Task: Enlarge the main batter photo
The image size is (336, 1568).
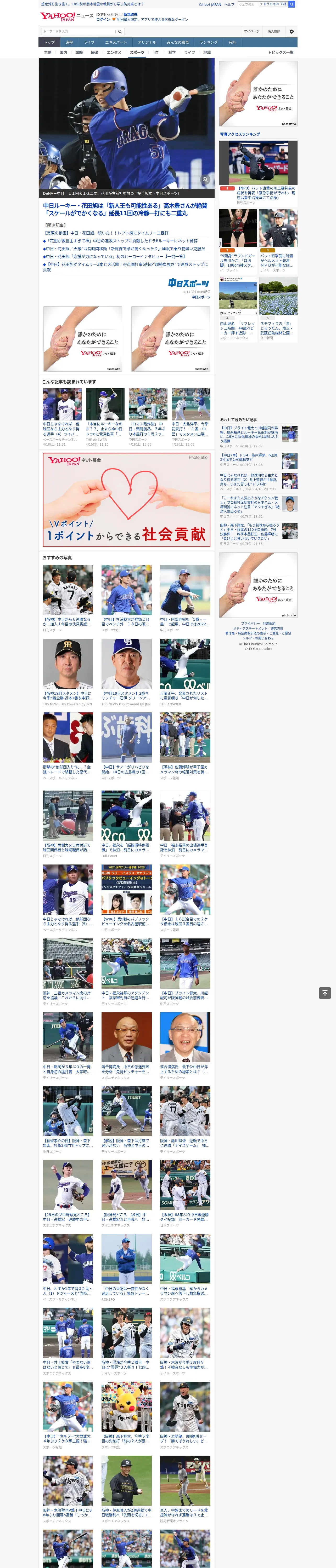Action: point(205,180)
